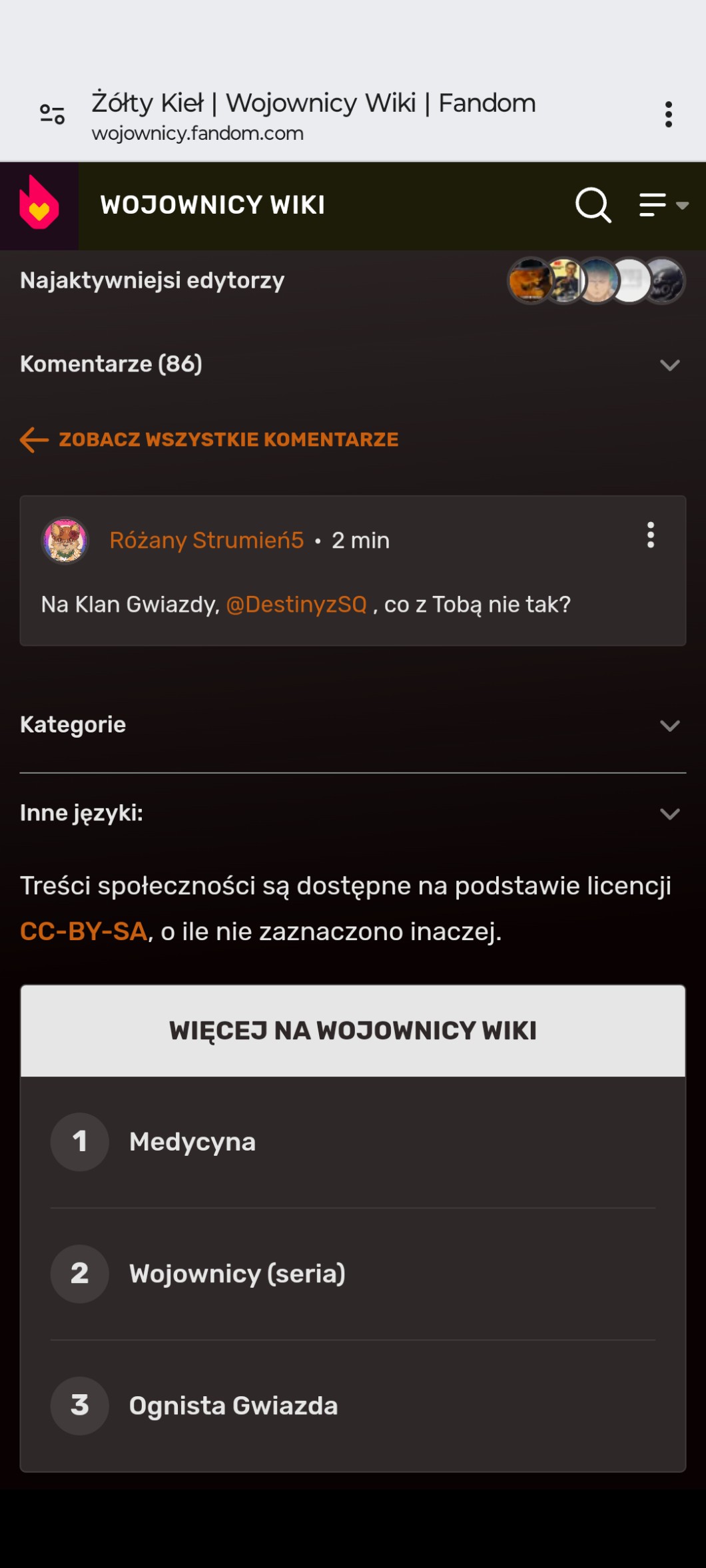Collapse the Komentarze (86) section
This screenshot has width=706, height=1568.
669,364
